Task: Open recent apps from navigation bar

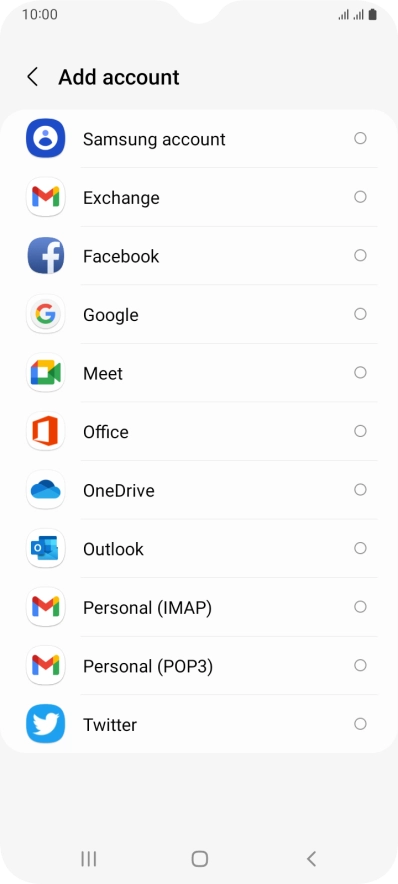Action: coord(89,859)
